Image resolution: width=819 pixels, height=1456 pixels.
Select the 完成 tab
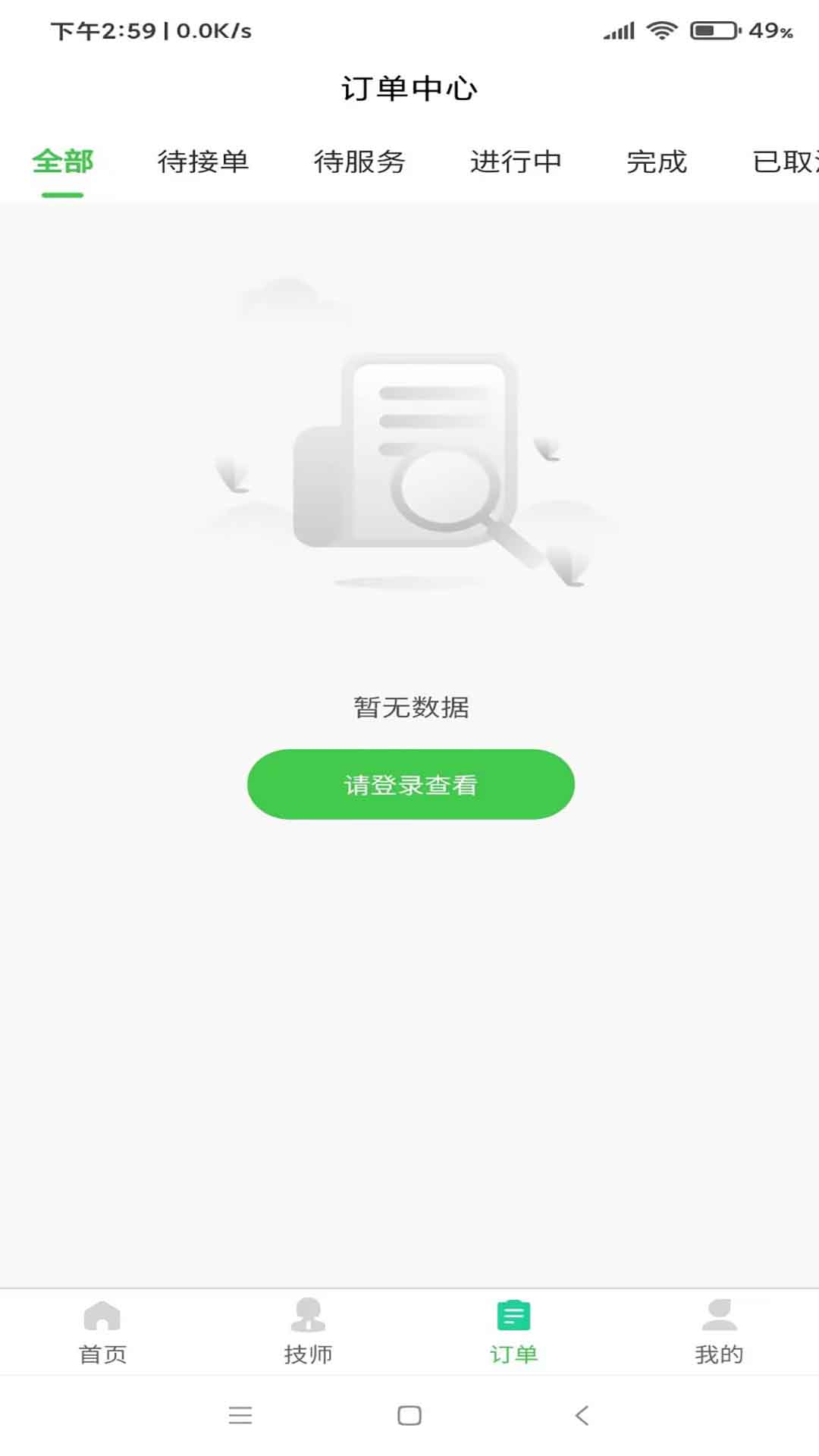pyautogui.click(x=657, y=162)
